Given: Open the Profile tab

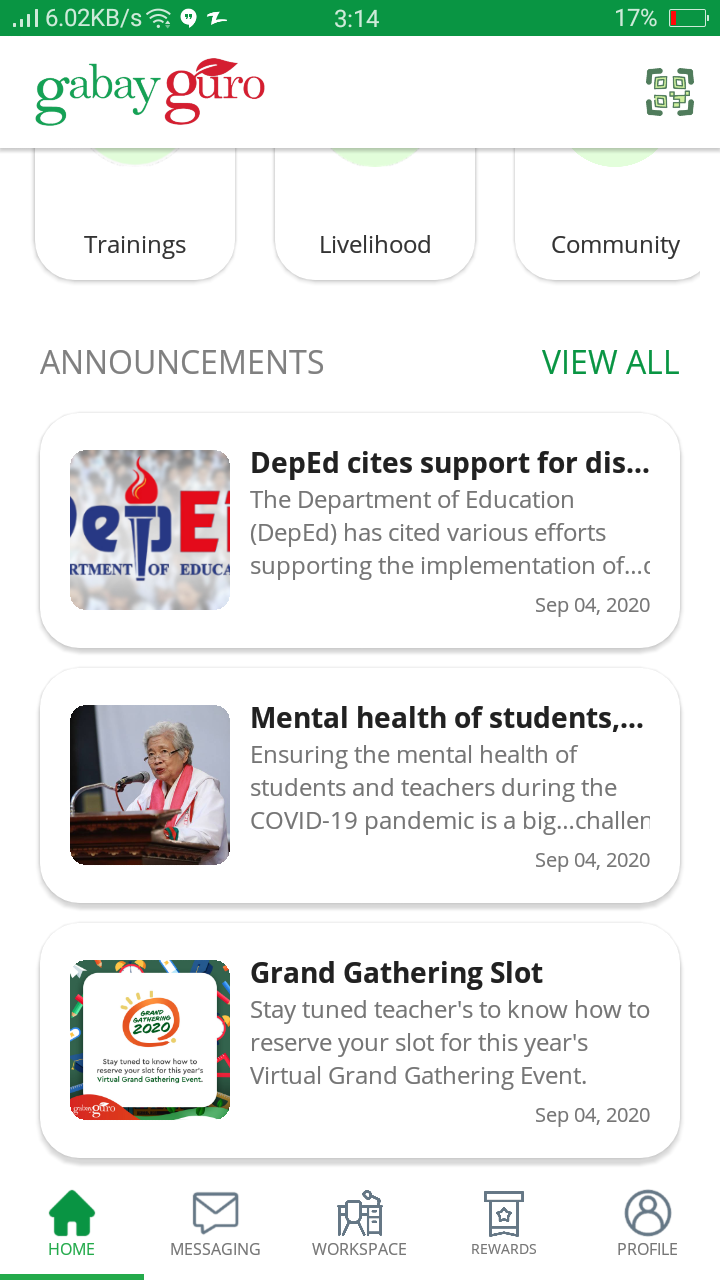Looking at the screenshot, I should tap(647, 1224).
